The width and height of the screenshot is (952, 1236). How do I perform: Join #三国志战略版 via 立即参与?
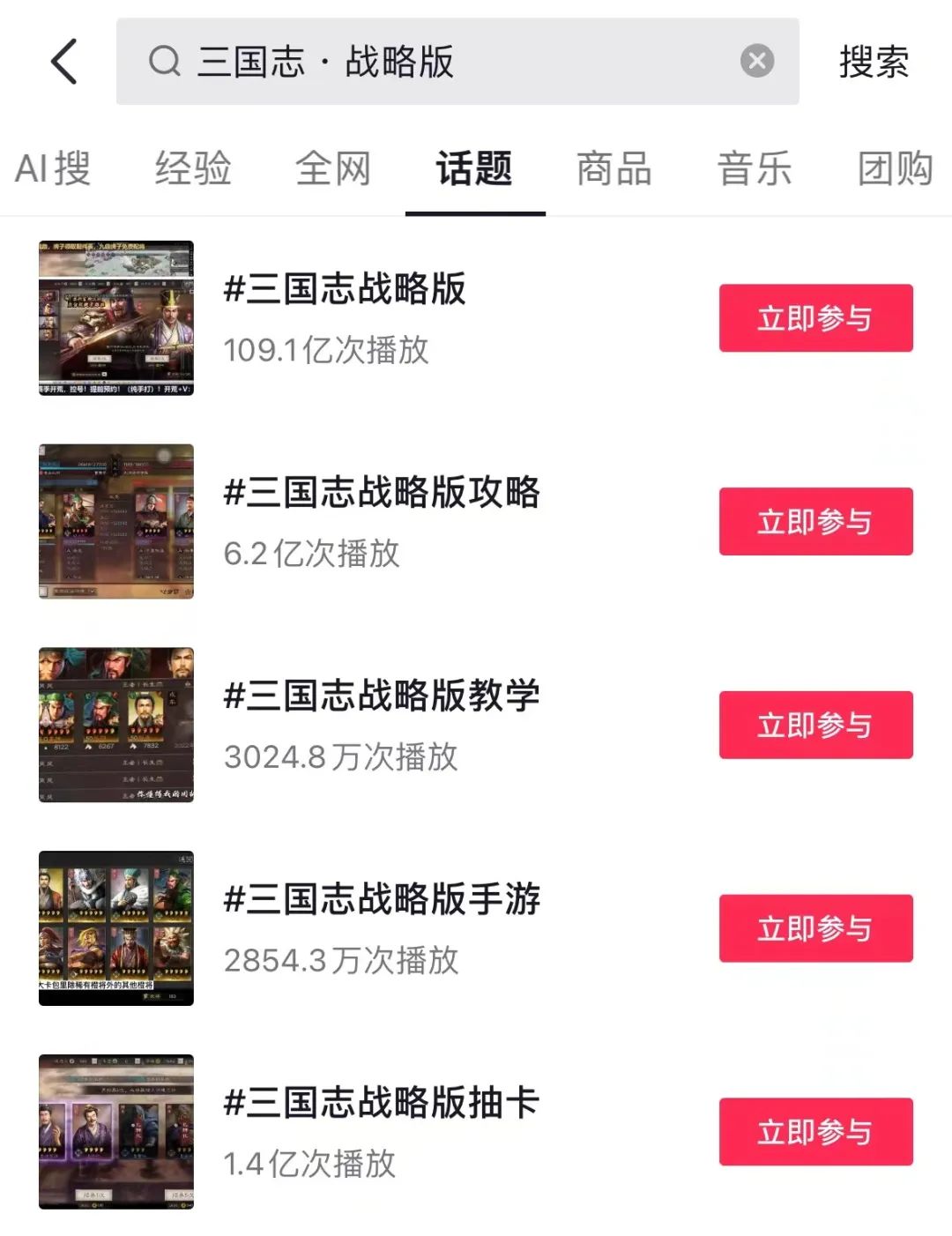815,318
